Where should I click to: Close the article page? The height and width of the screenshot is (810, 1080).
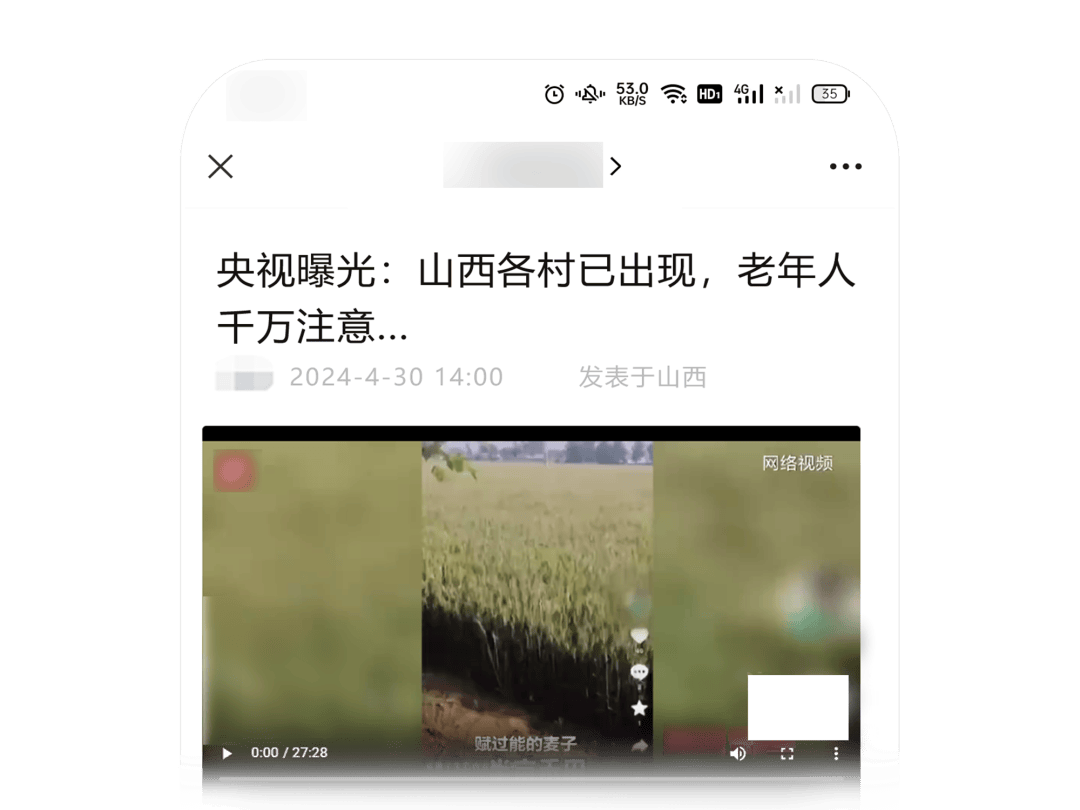[220, 166]
